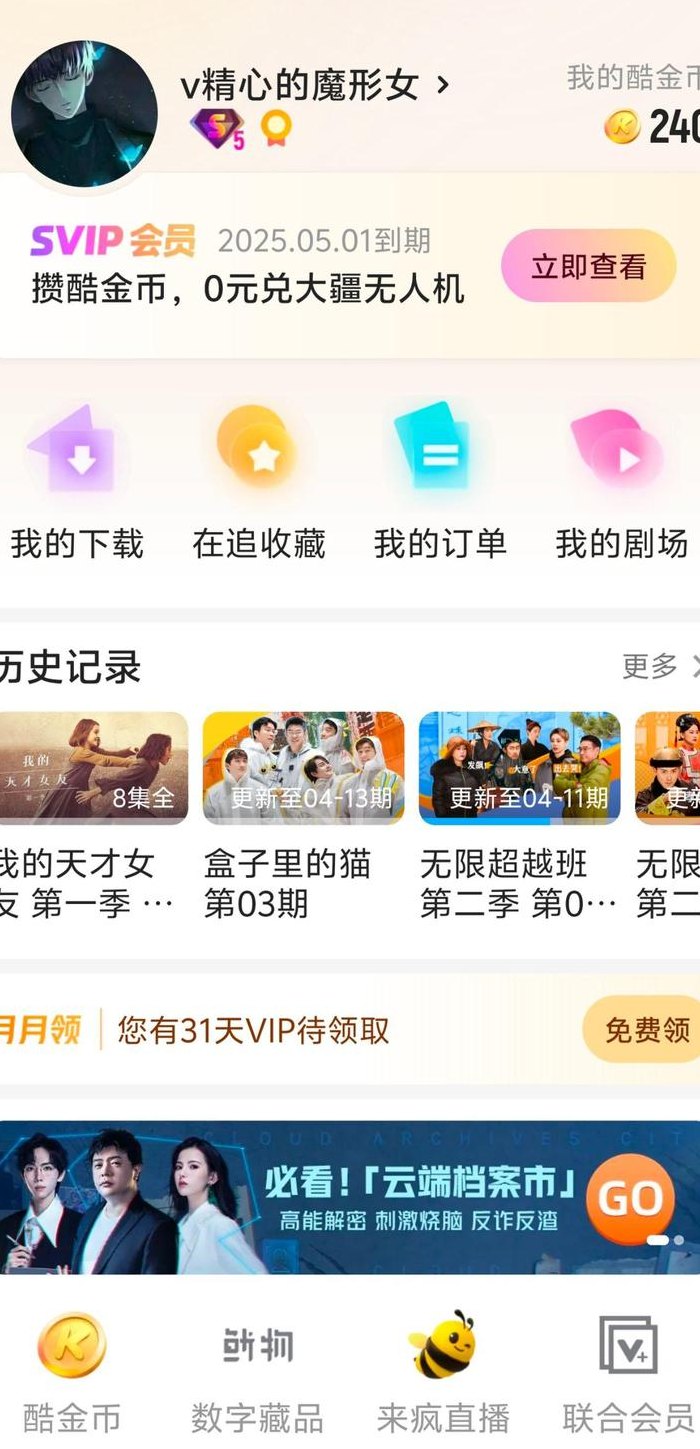This screenshot has height=1449, width=700.
Task: Open the profile avatar picture
Action: tap(84, 113)
